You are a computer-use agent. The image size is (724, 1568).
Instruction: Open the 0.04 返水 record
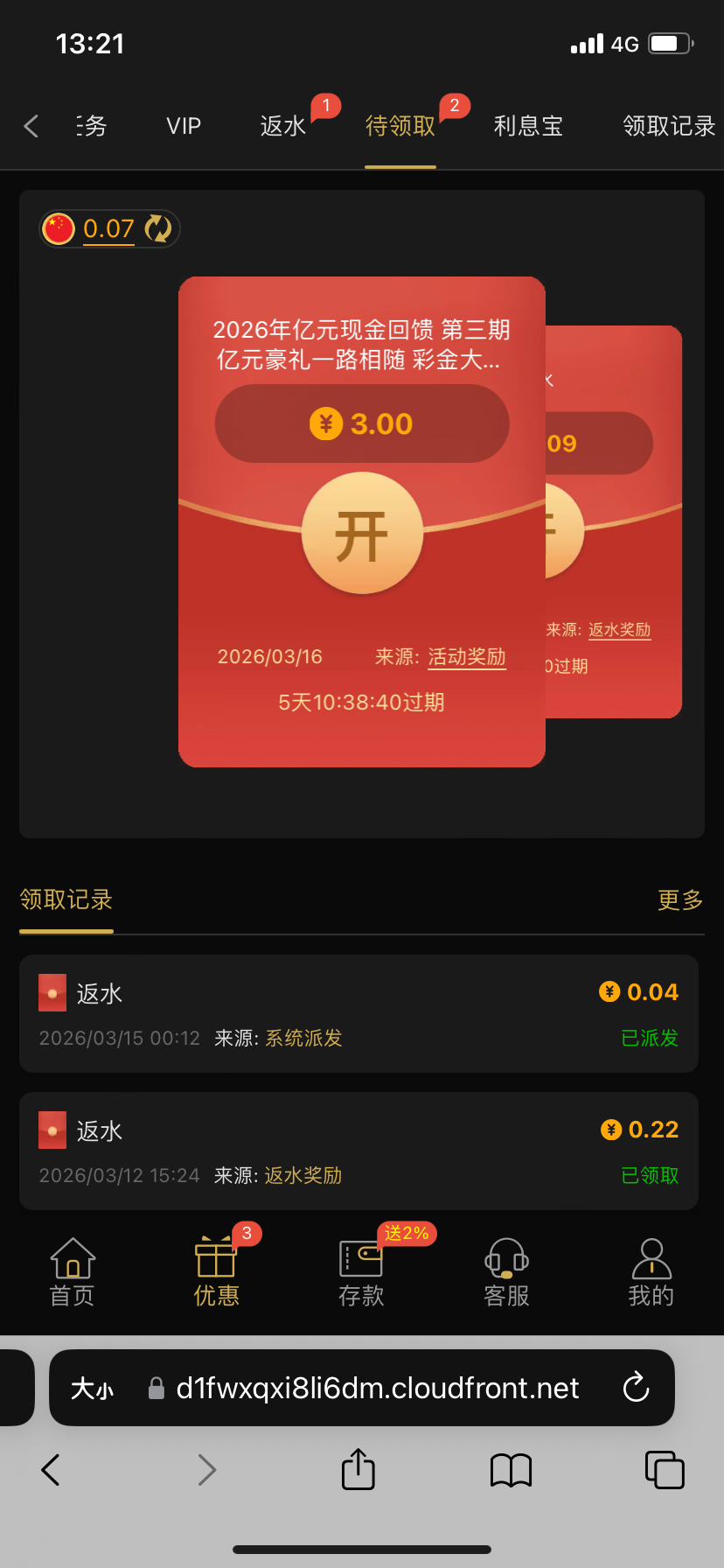click(x=359, y=1013)
